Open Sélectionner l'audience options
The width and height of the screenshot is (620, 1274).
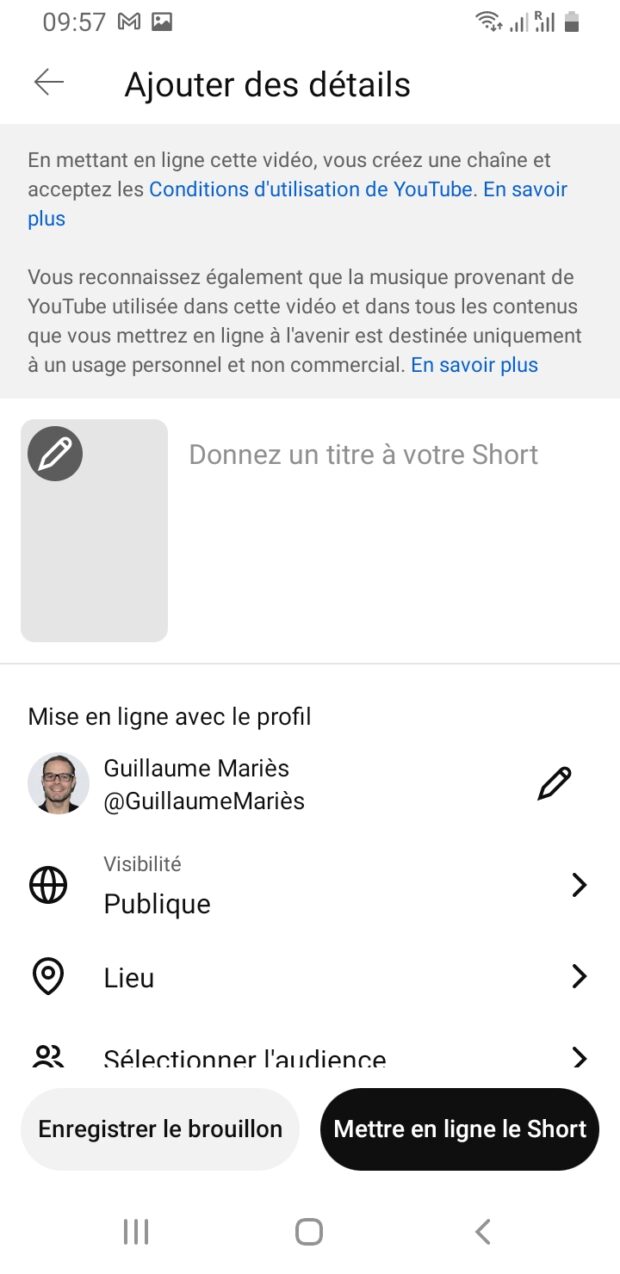pos(310,1058)
